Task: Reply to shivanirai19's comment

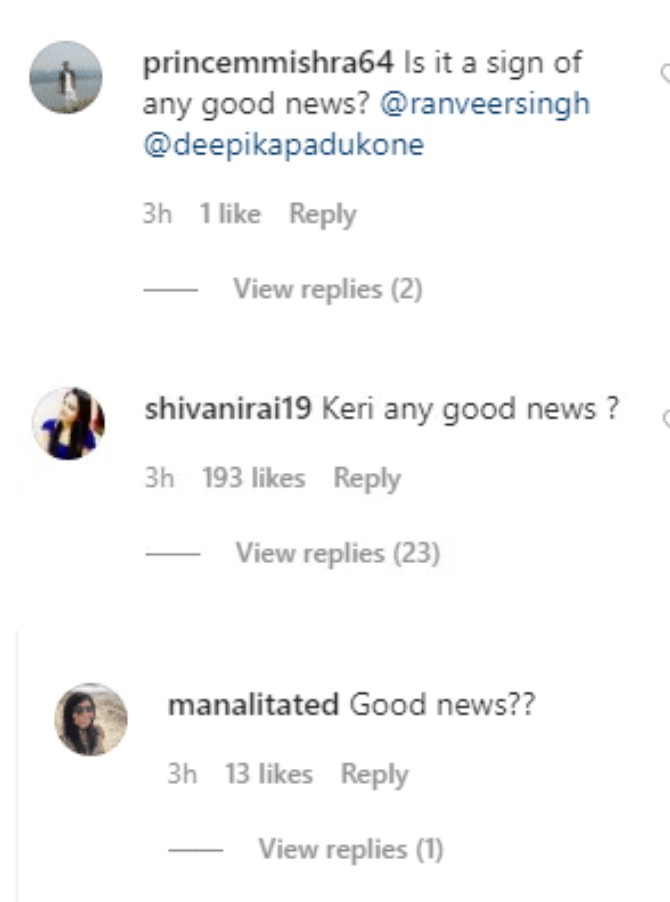Action: pyautogui.click(x=366, y=478)
